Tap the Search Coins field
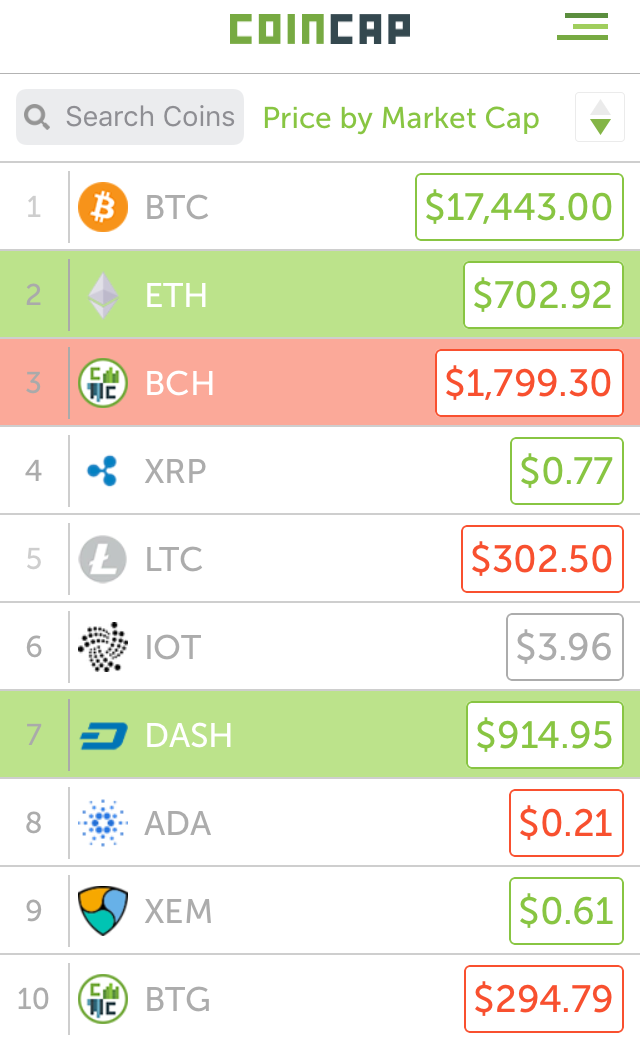The image size is (640, 1041). point(130,117)
